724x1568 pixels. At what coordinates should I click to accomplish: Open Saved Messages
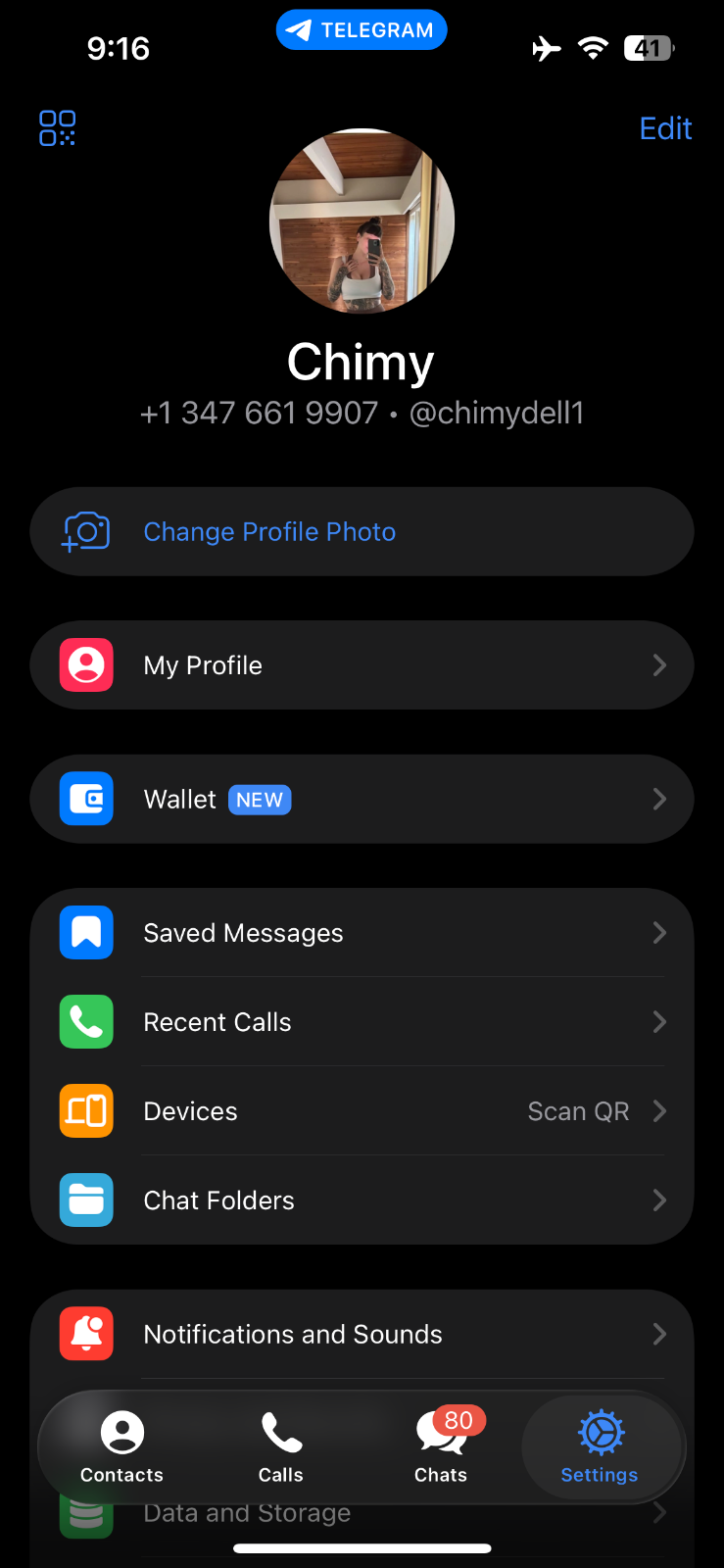click(x=362, y=933)
